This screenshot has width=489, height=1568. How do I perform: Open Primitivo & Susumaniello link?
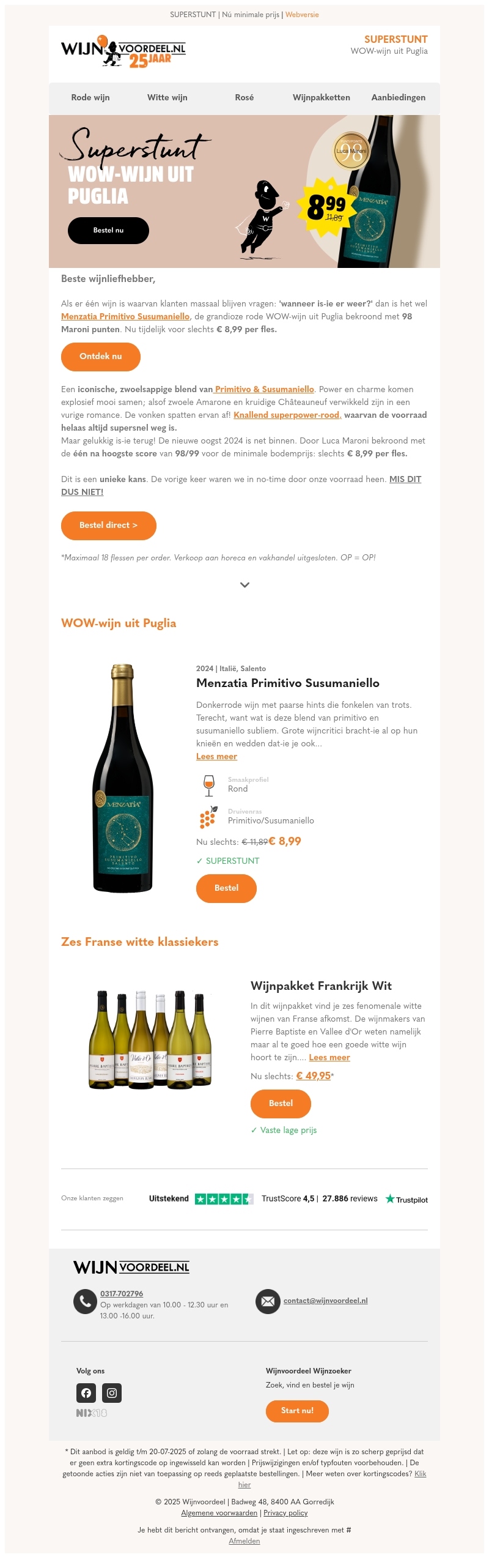pos(264,389)
